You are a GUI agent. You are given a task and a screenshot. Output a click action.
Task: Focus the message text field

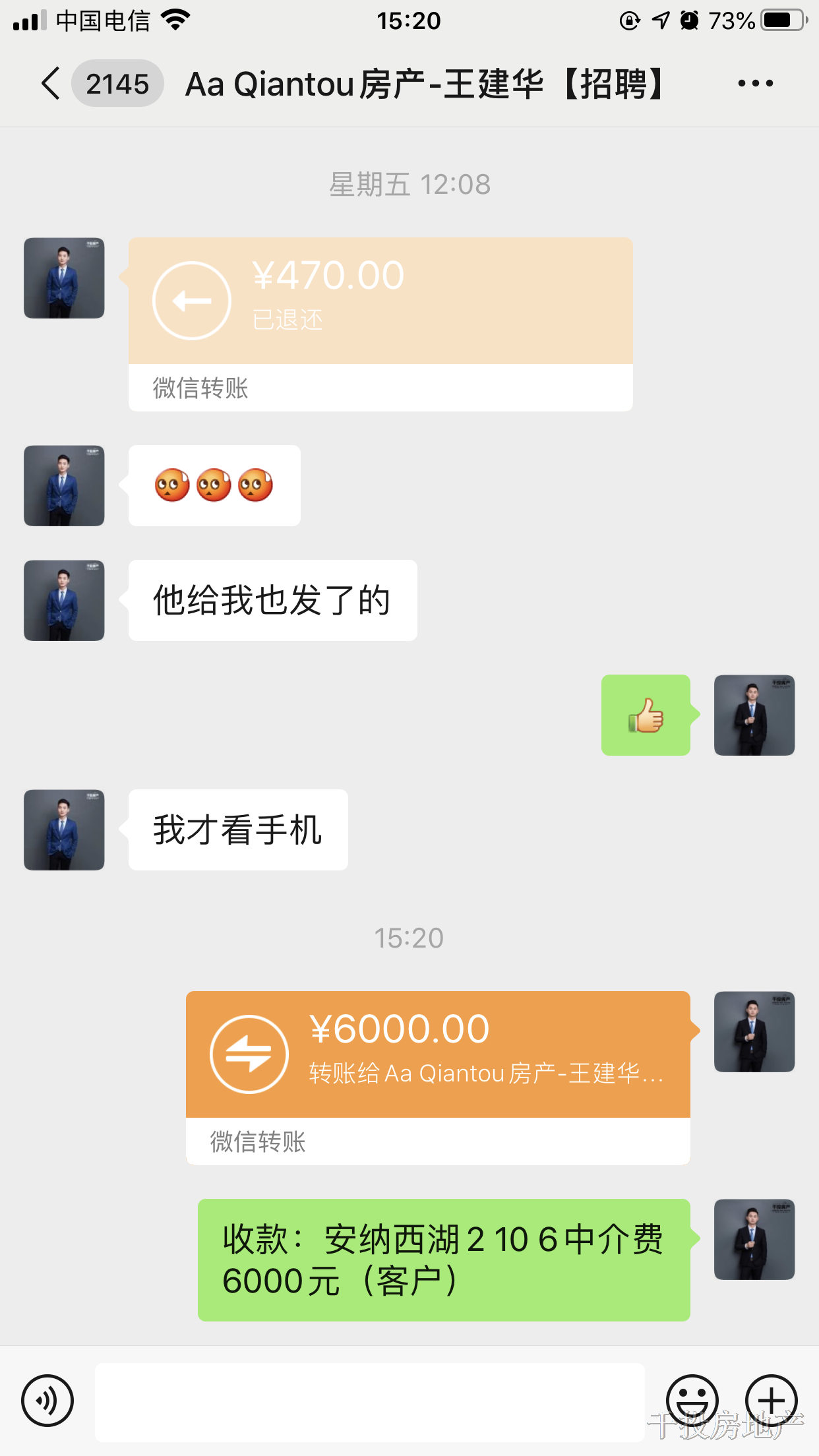tap(369, 1401)
